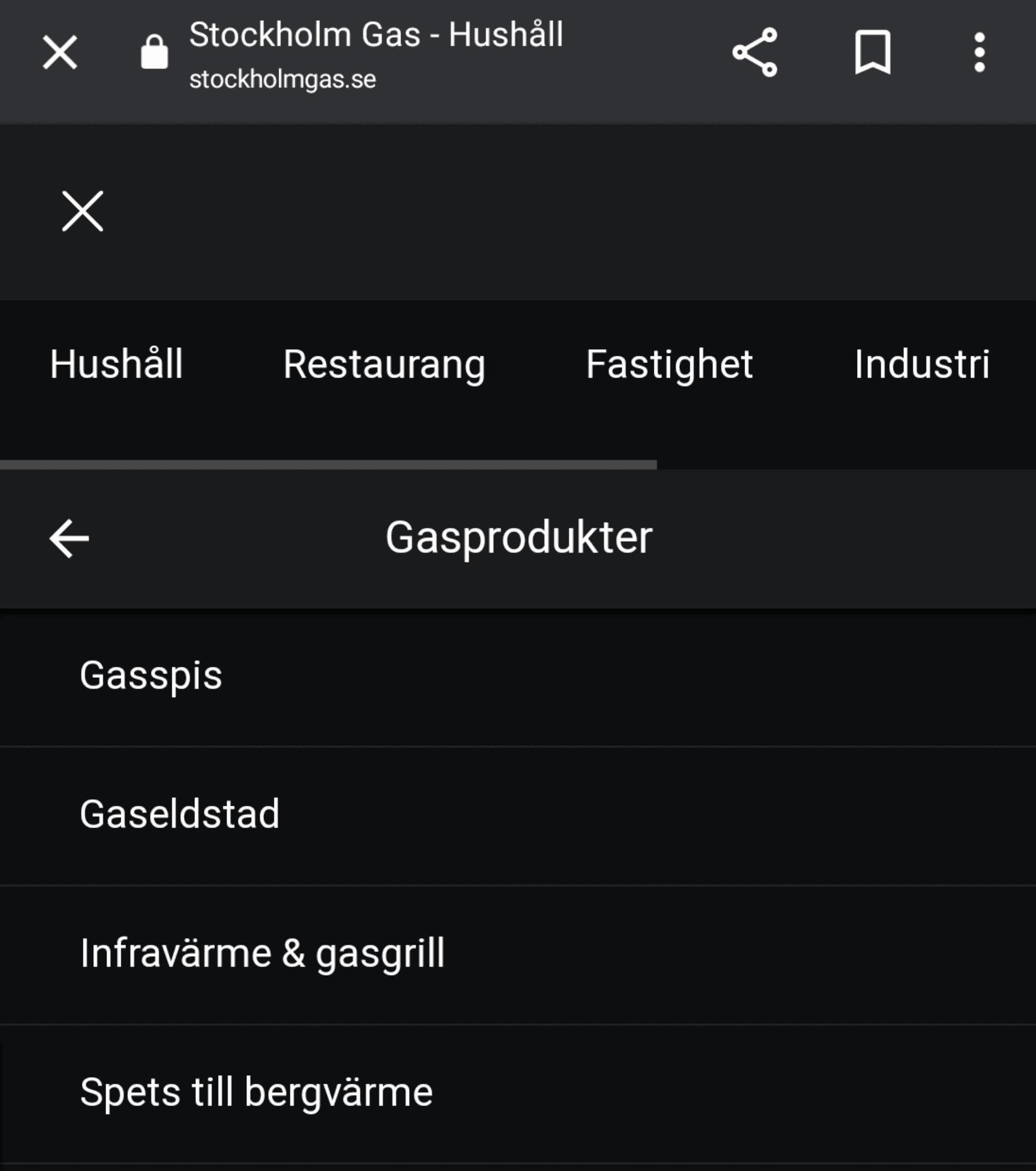Select Infravärme & gasgrill

click(262, 953)
